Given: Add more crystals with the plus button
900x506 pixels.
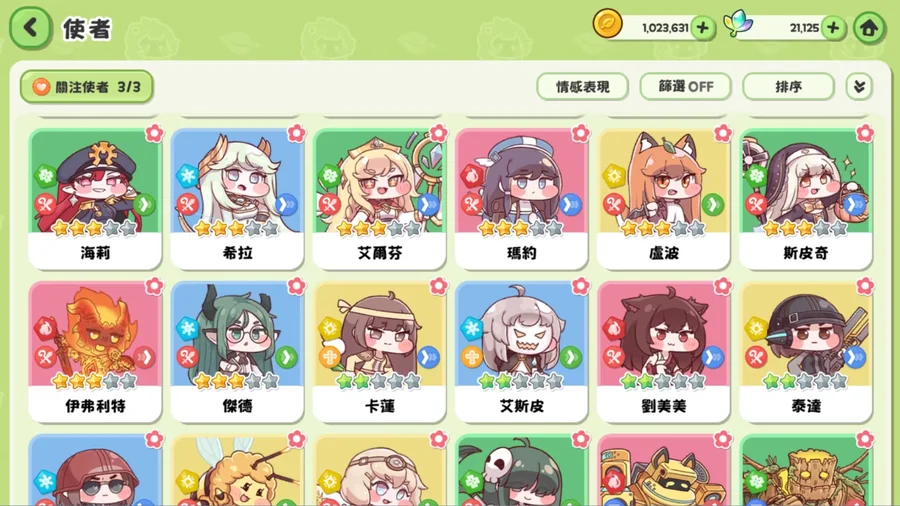Looking at the screenshot, I should [x=832, y=28].
